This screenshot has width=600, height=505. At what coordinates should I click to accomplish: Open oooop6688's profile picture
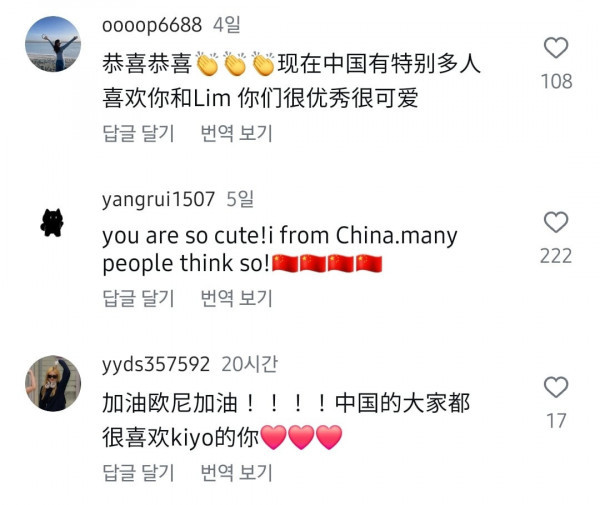click(52, 44)
